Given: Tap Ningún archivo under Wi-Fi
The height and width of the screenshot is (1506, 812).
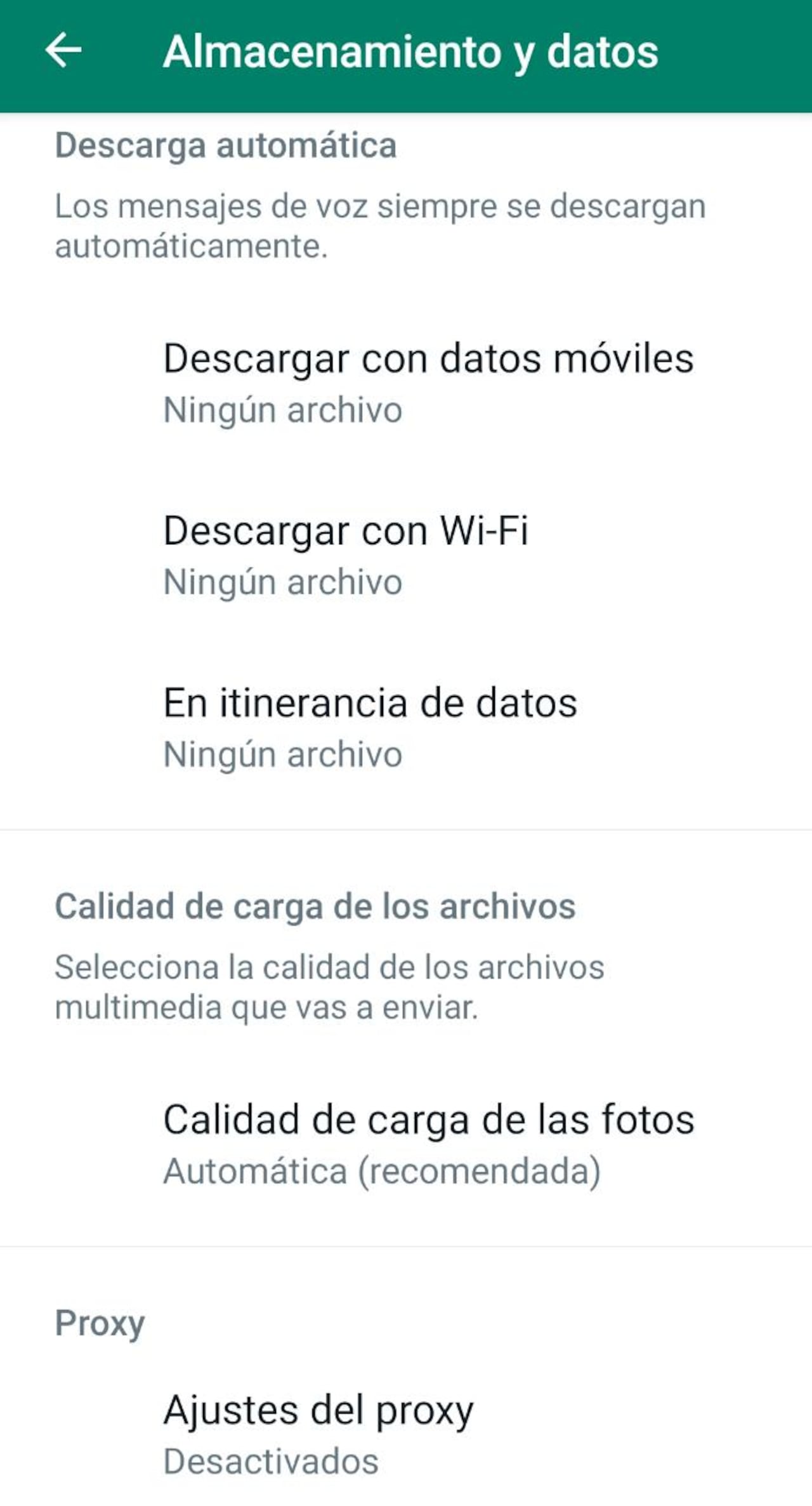Looking at the screenshot, I should 282,582.
